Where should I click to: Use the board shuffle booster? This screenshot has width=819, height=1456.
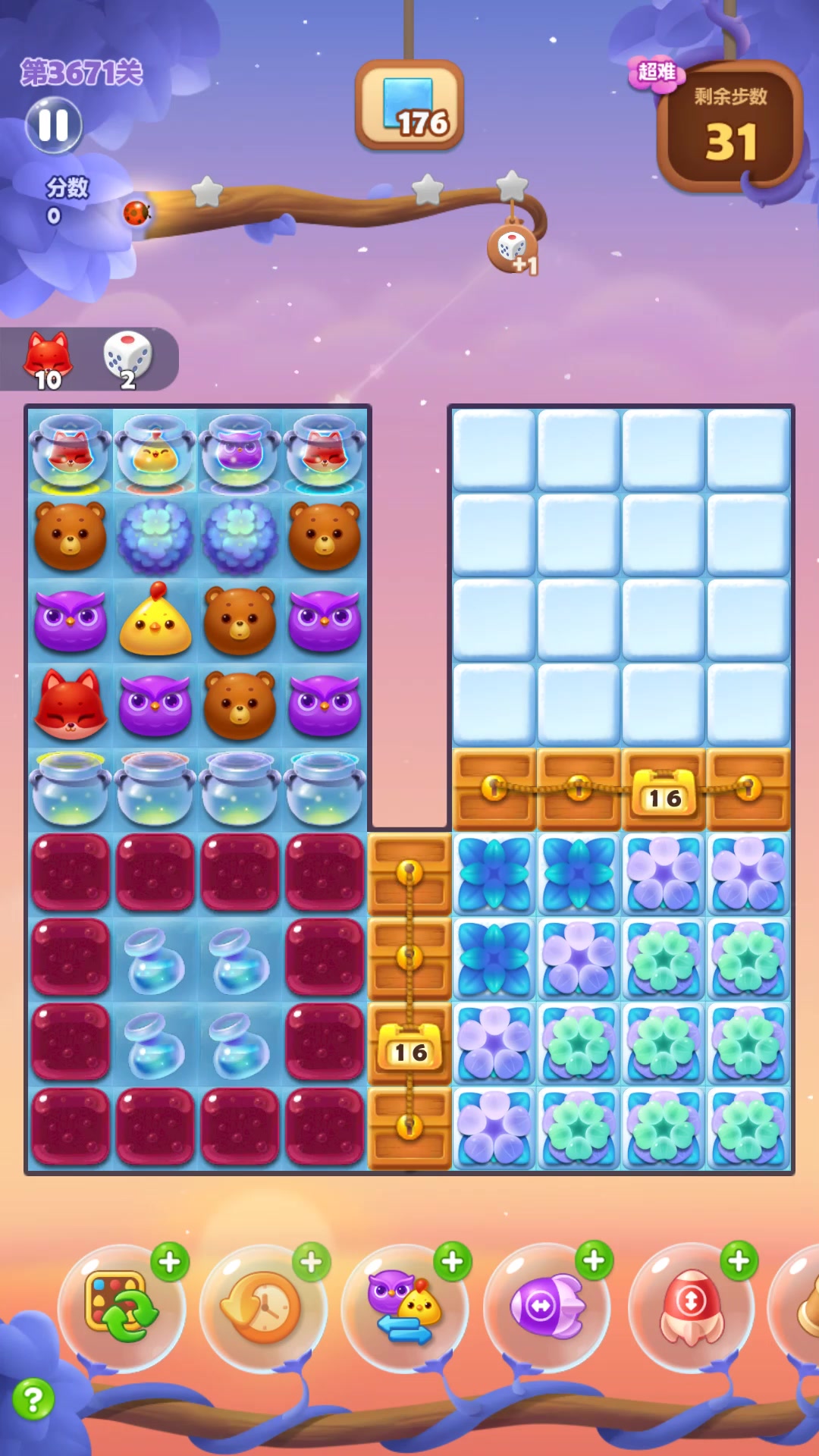121,1307
